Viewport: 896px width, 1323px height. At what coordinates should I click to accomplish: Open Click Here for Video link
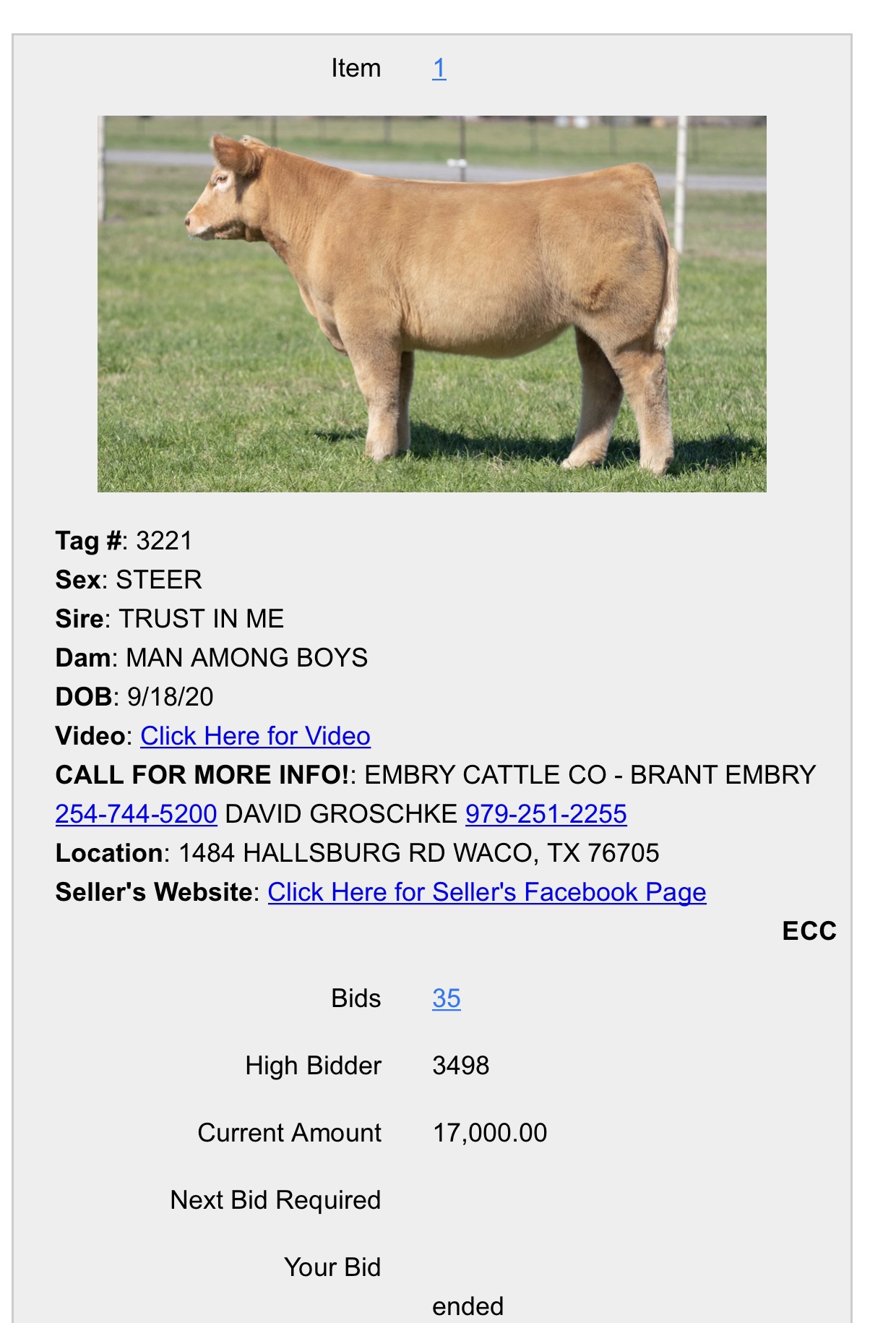[x=255, y=736]
